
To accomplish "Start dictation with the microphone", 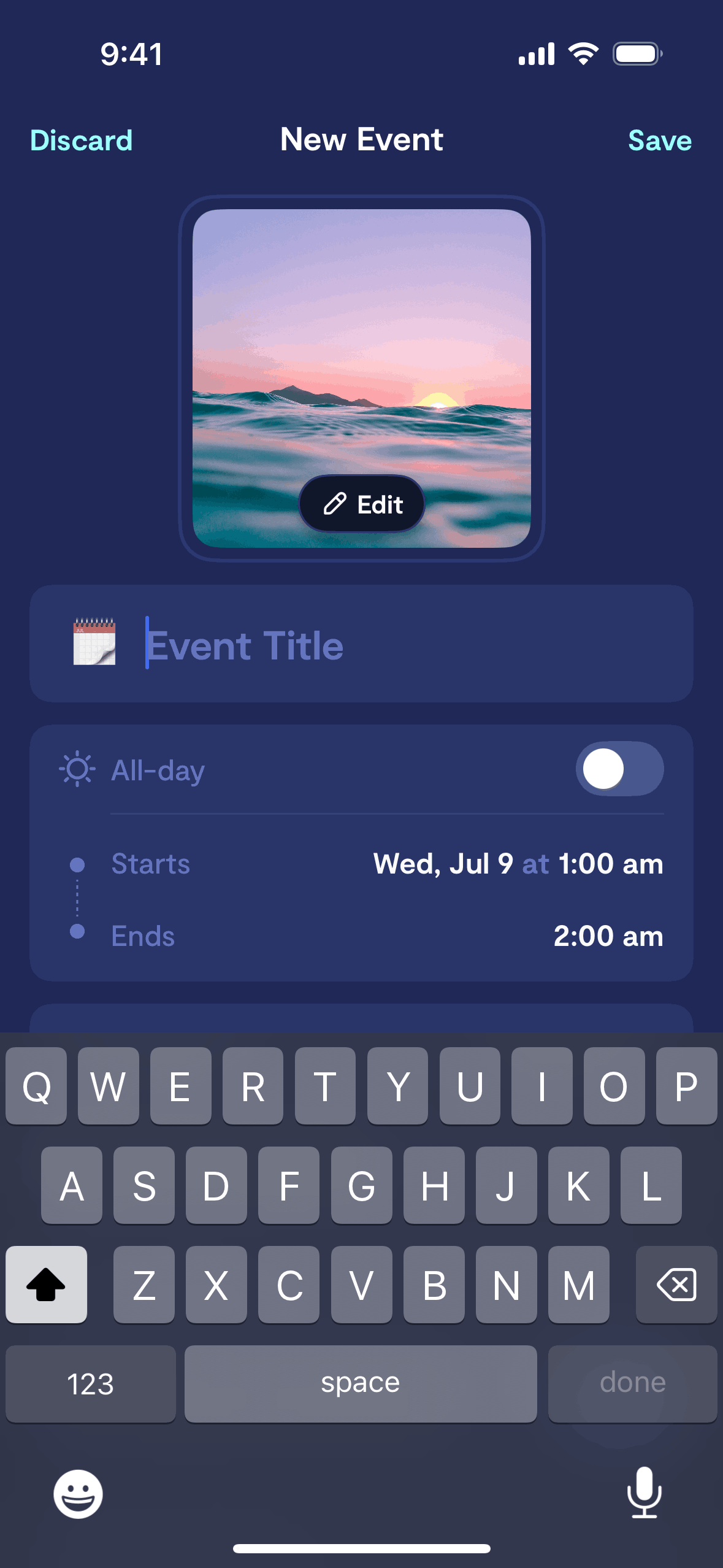I will (644, 1493).
